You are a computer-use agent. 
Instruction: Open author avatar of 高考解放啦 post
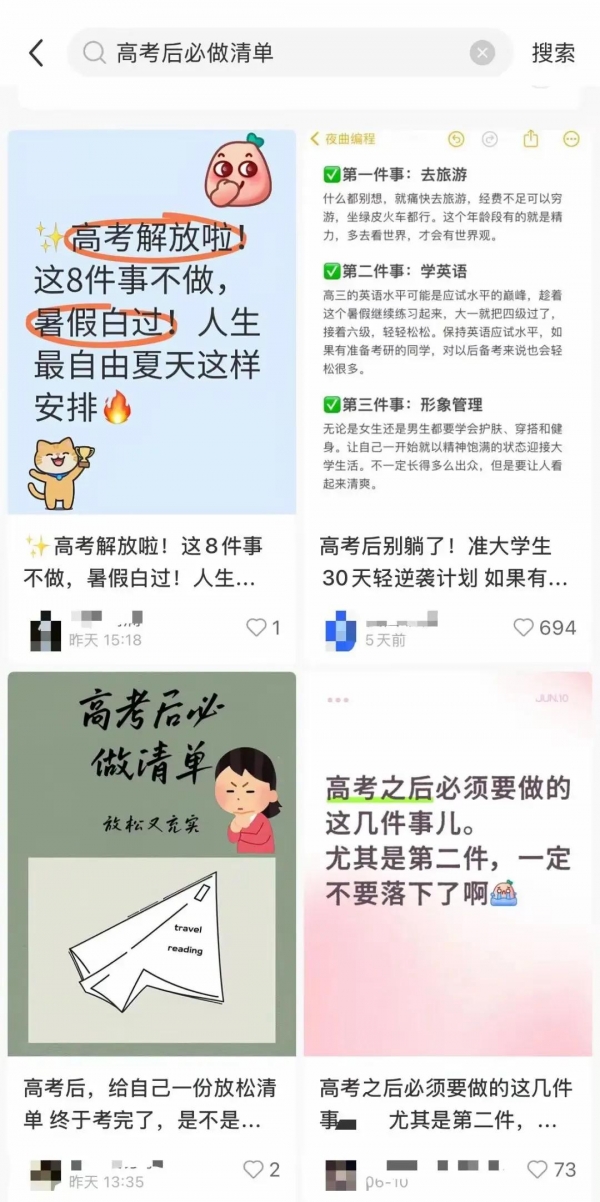tap(45, 630)
